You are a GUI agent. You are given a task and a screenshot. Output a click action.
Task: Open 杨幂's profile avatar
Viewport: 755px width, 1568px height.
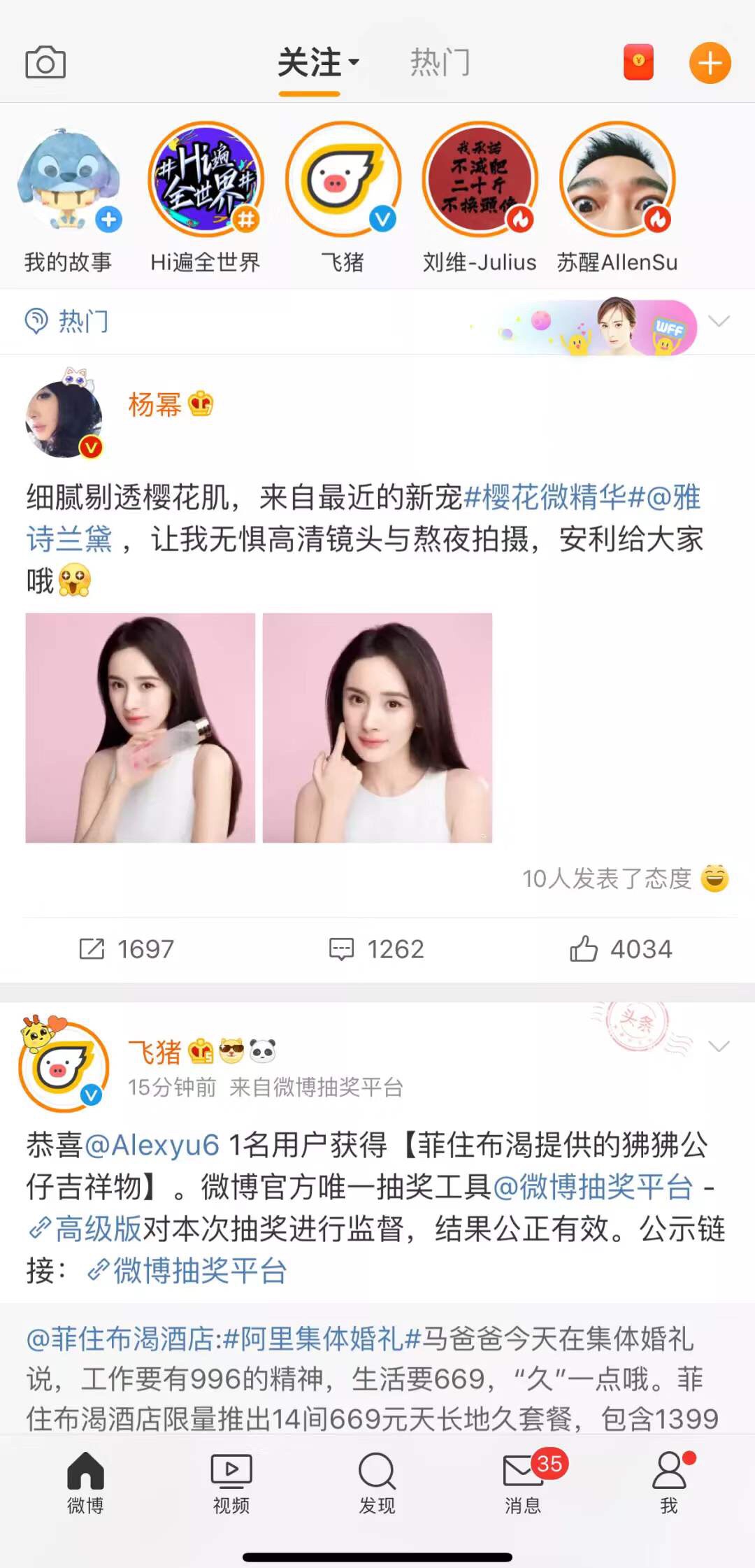click(64, 419)
